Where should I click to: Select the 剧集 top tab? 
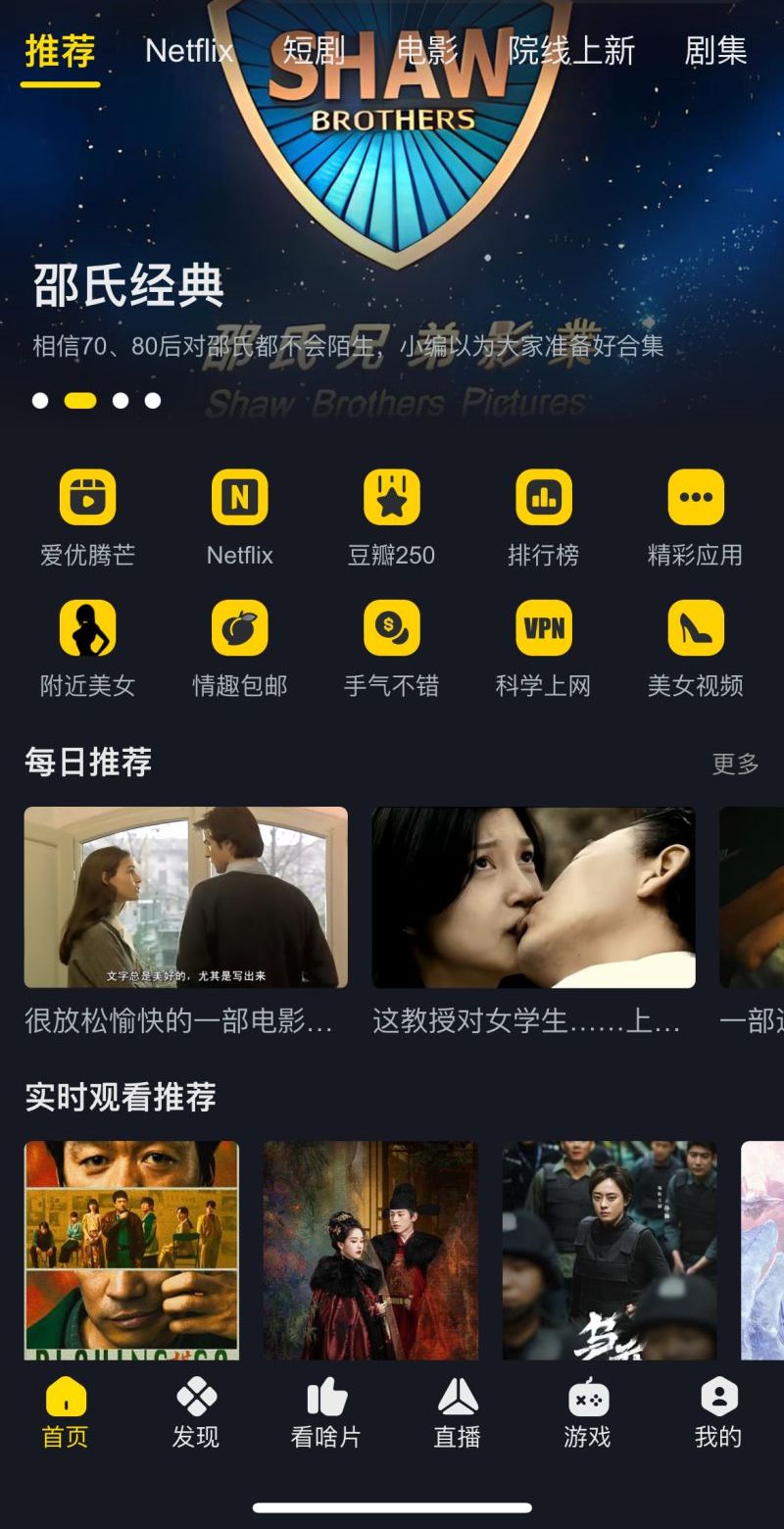click(716, 50)
